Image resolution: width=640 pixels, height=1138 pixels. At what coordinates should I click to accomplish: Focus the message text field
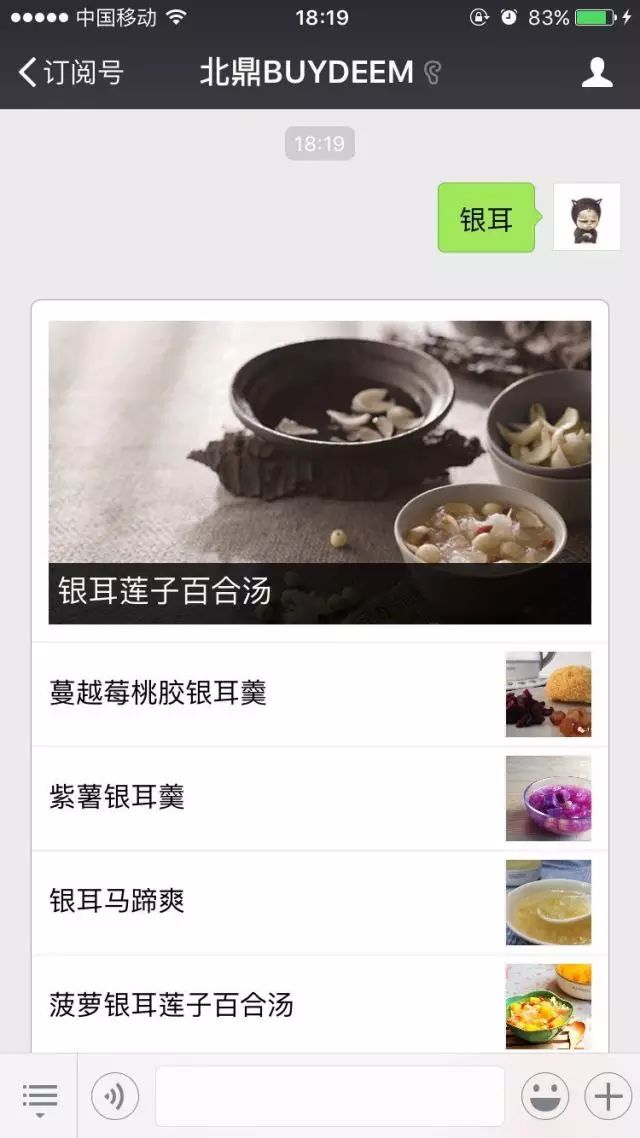pos(330,1097)
